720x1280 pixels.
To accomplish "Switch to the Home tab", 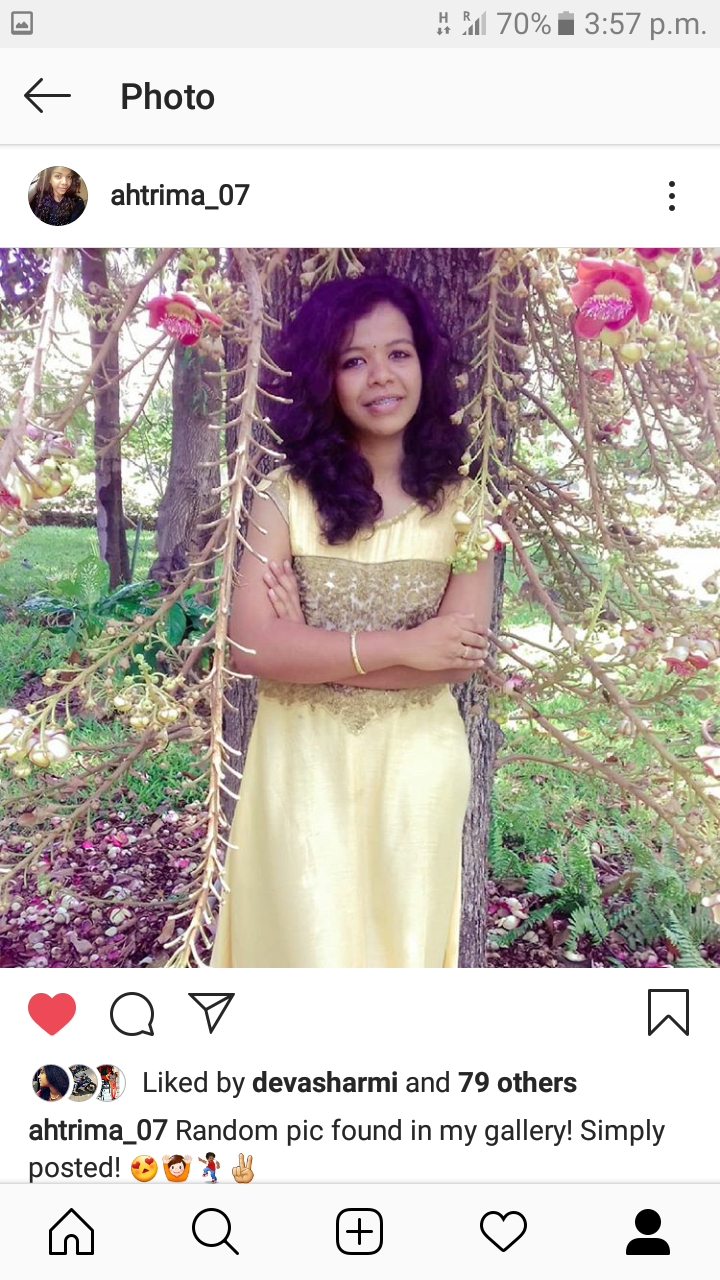I will [72, 1232].
